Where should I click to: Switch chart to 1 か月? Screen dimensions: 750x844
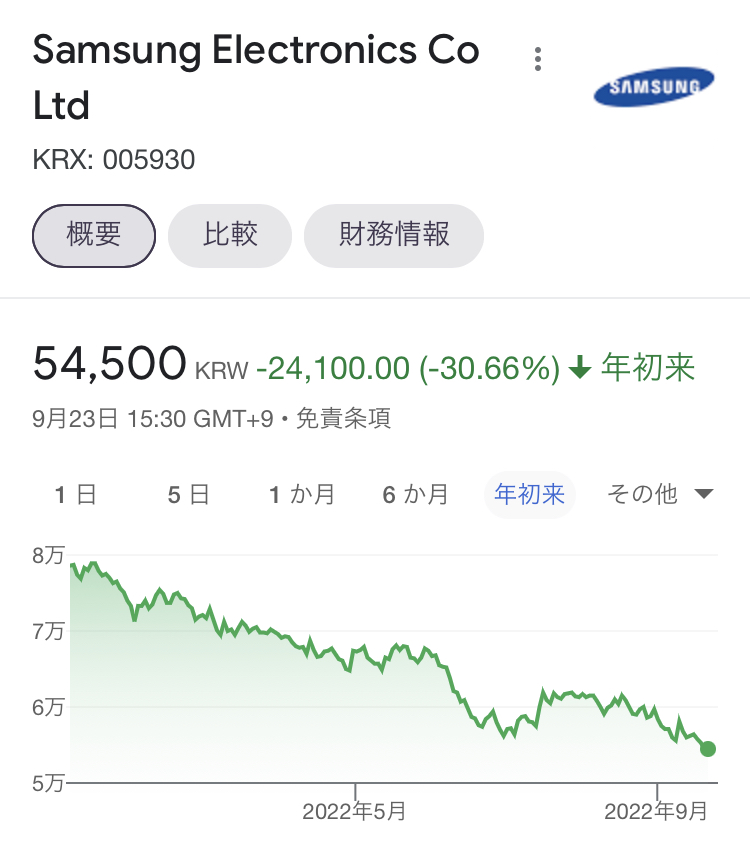302,494
